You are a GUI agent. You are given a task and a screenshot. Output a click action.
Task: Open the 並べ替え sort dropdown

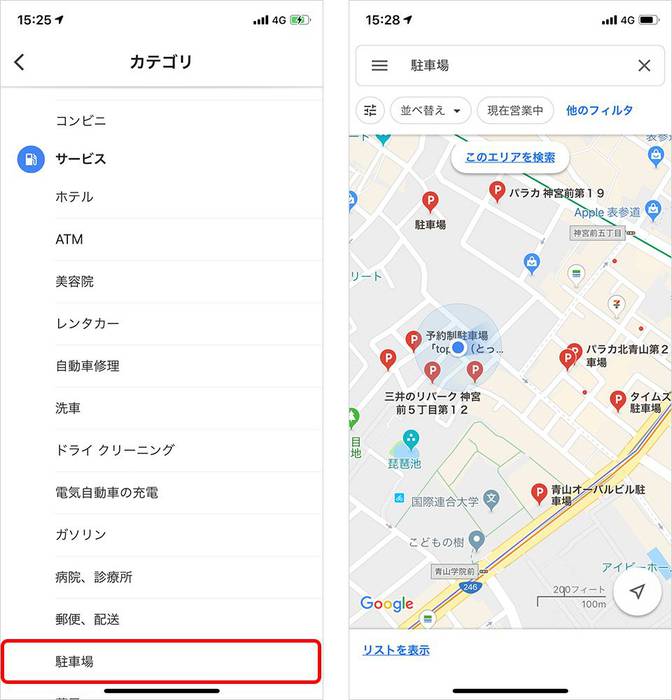click(430, 111)
